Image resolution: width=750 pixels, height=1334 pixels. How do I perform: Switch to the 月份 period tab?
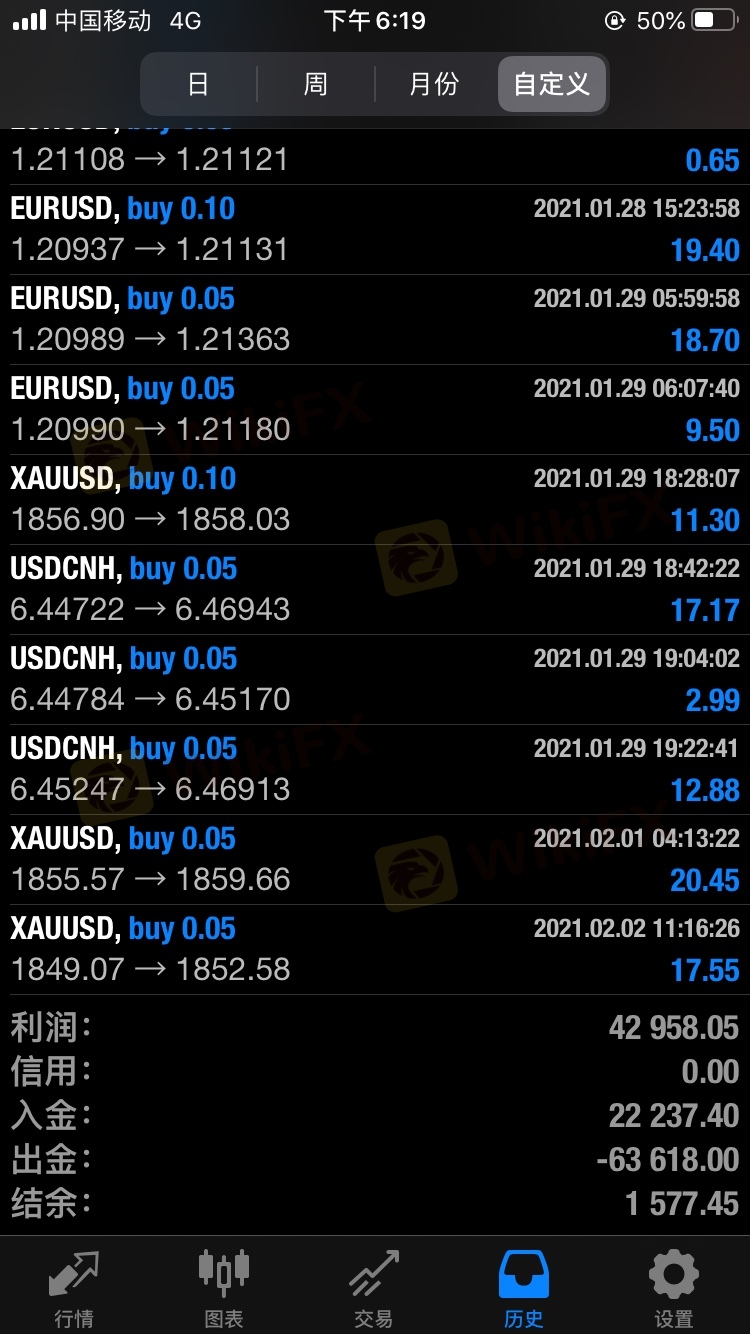[434, 84]
